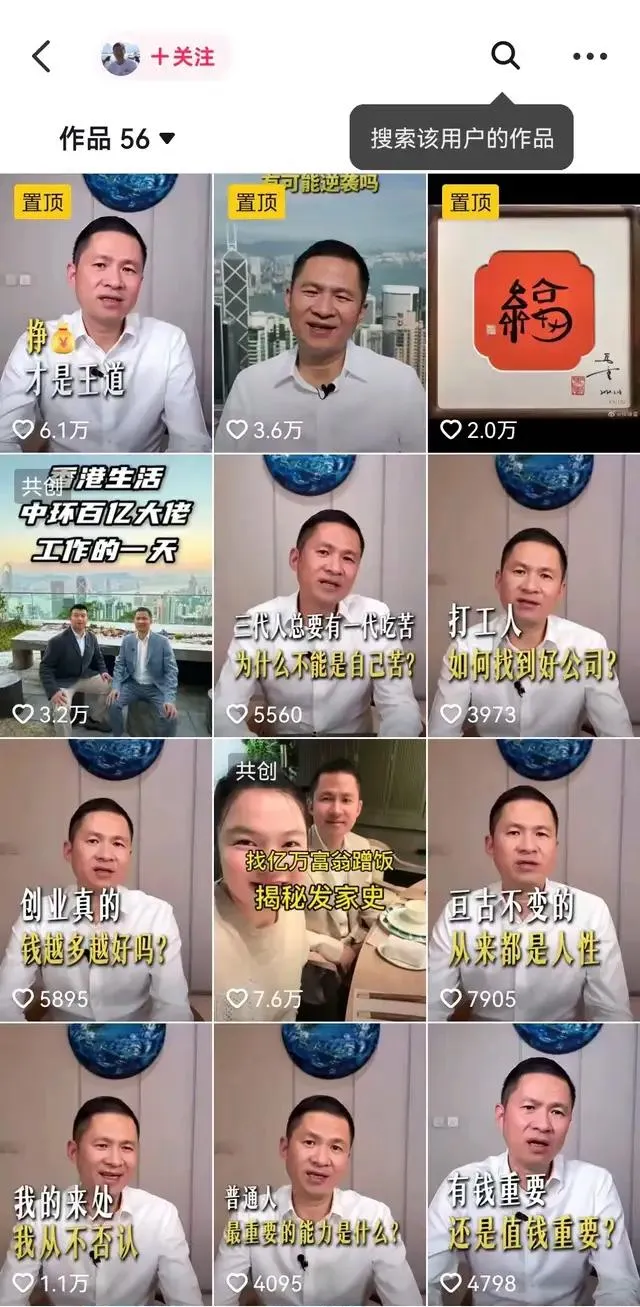Open the search icon for this user's works
640x1307 pixels.
click(505, 56)
